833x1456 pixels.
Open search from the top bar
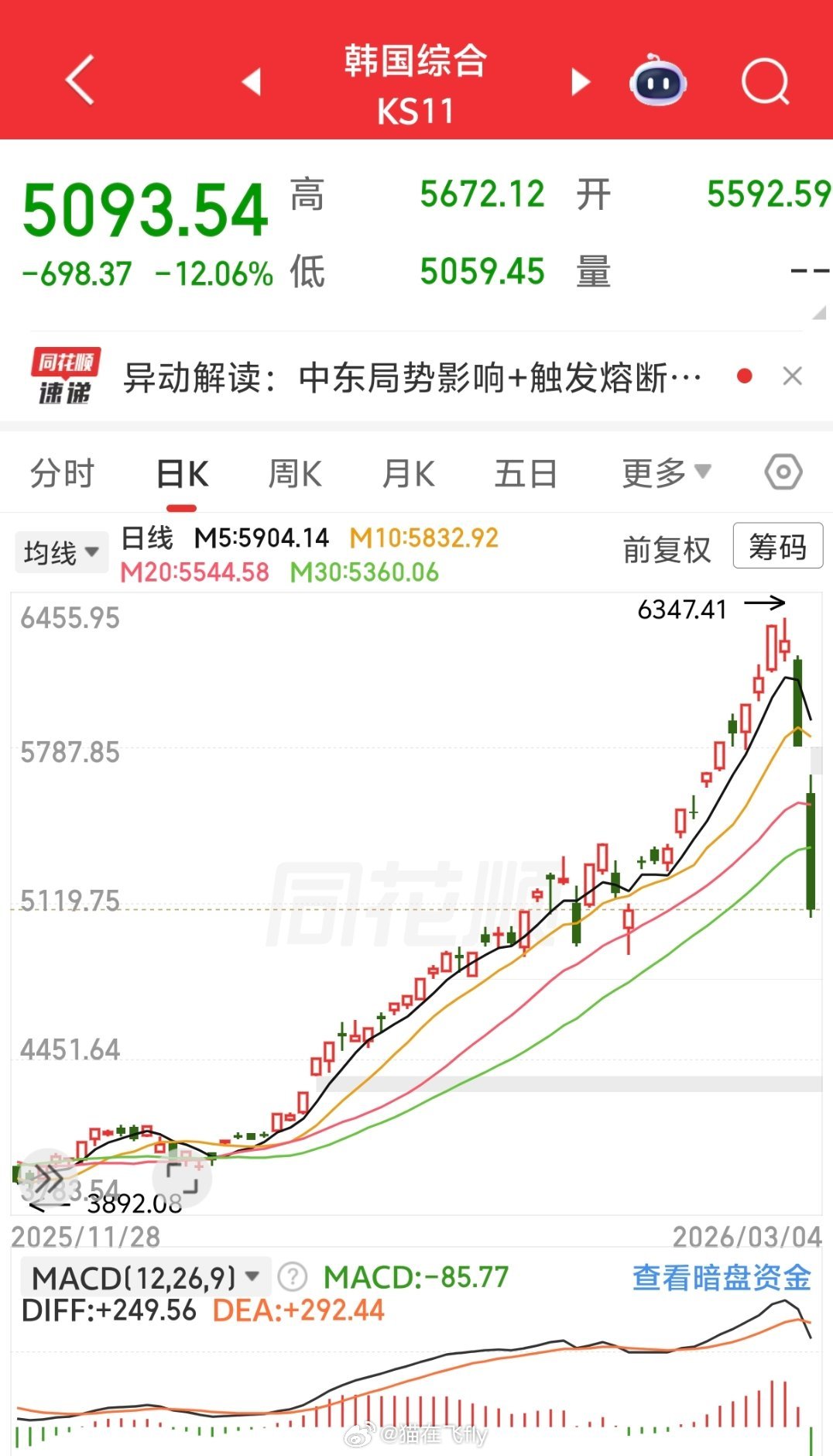tap(763, 81)
